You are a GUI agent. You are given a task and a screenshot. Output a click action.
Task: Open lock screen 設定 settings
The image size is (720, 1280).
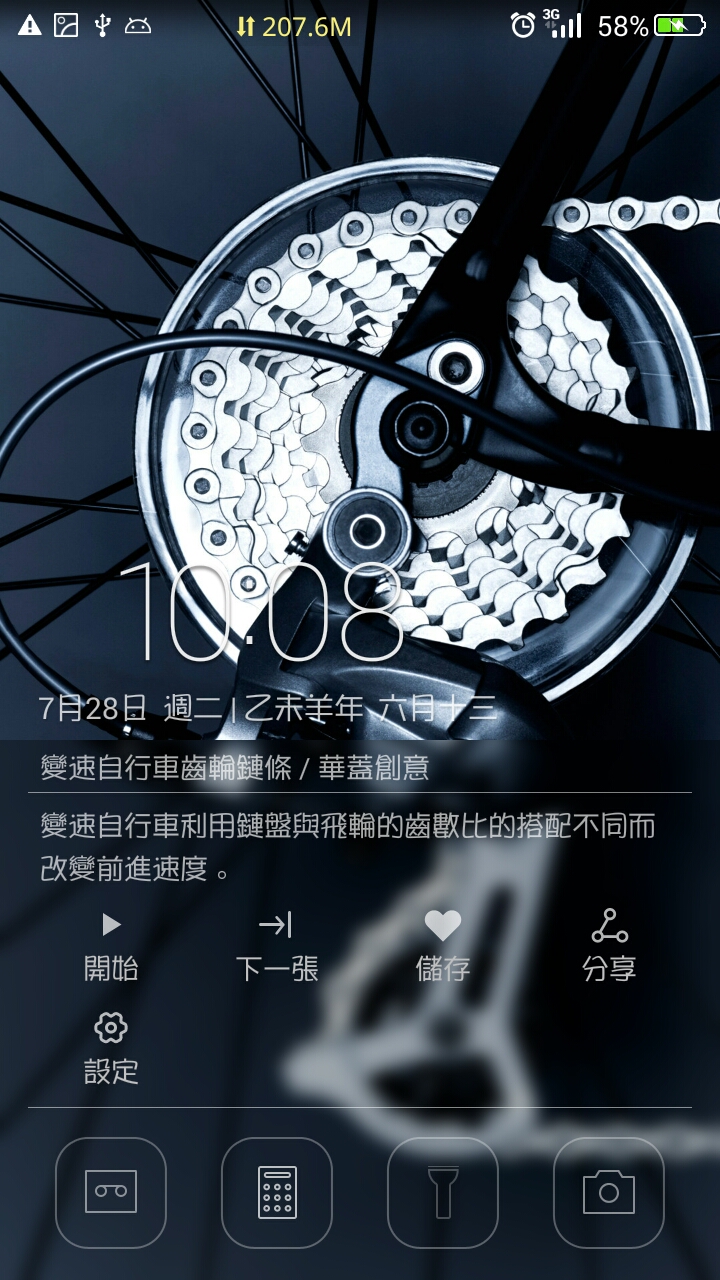click(111, 1048)
